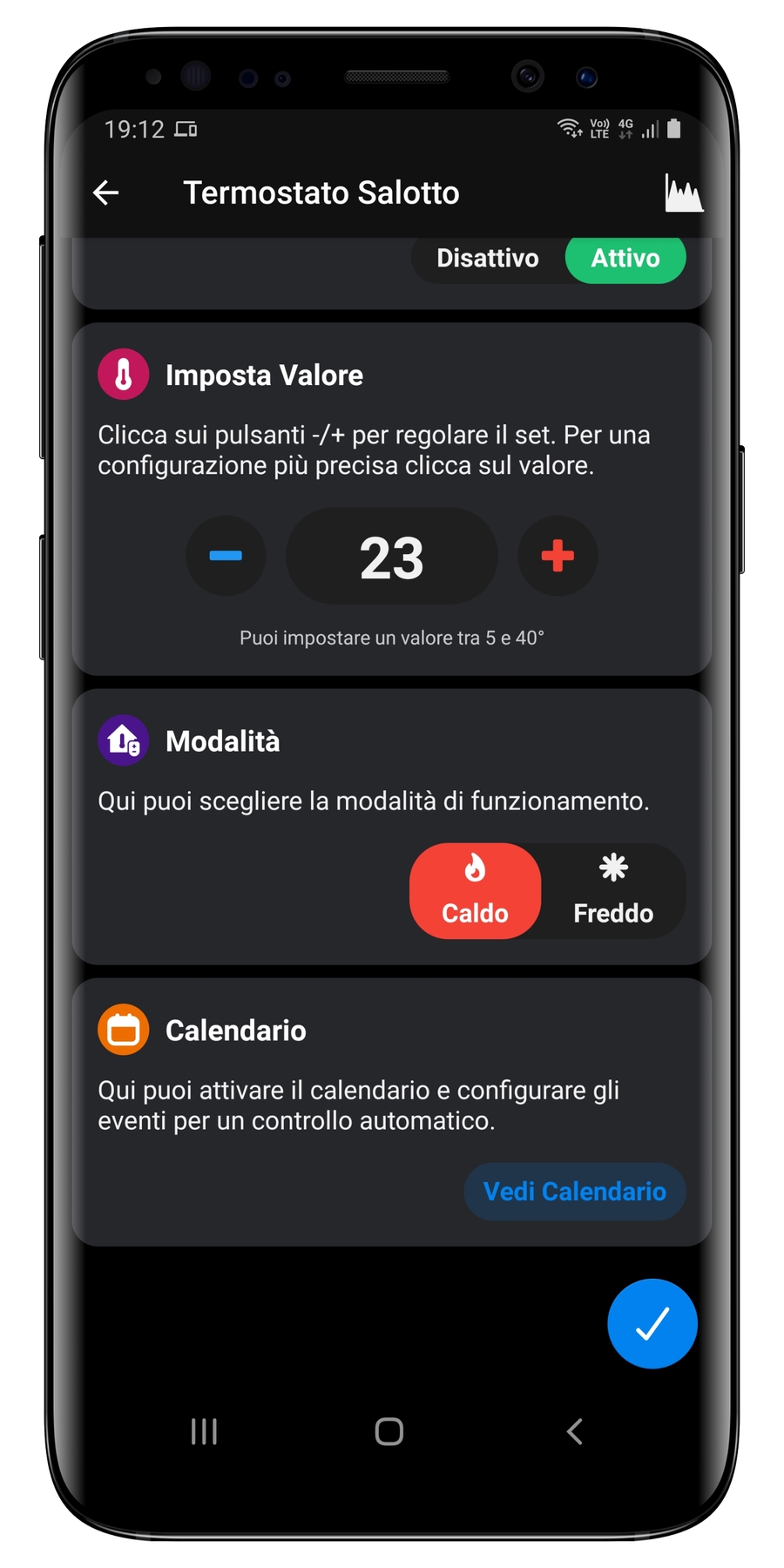Confirm settings with the checkmark button
The height and width of the screenshot is (1568, 784).
[652, 1323]
